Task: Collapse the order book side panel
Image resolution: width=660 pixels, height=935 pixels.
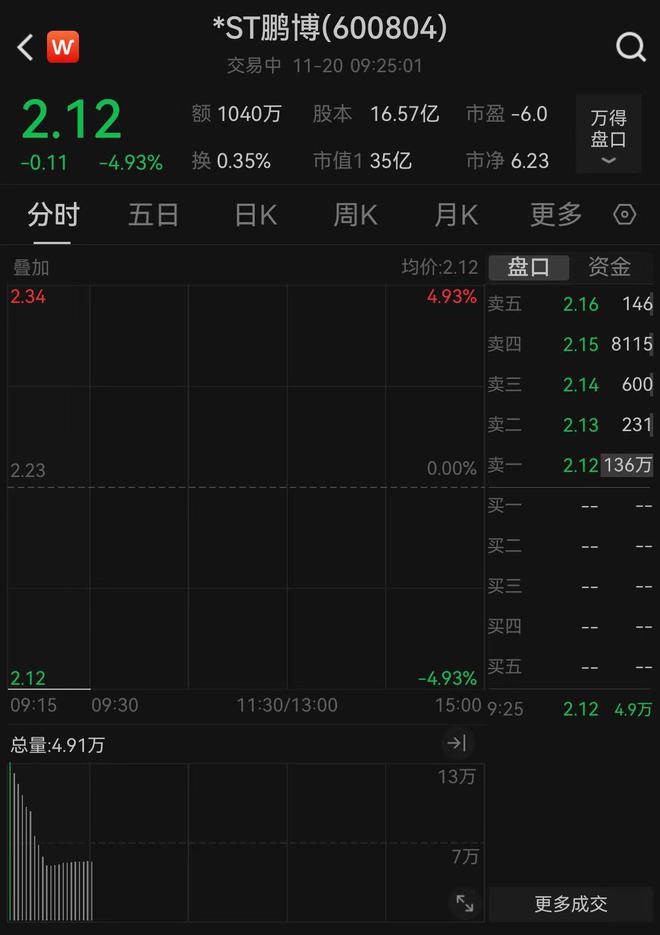Action: (456, 743)
